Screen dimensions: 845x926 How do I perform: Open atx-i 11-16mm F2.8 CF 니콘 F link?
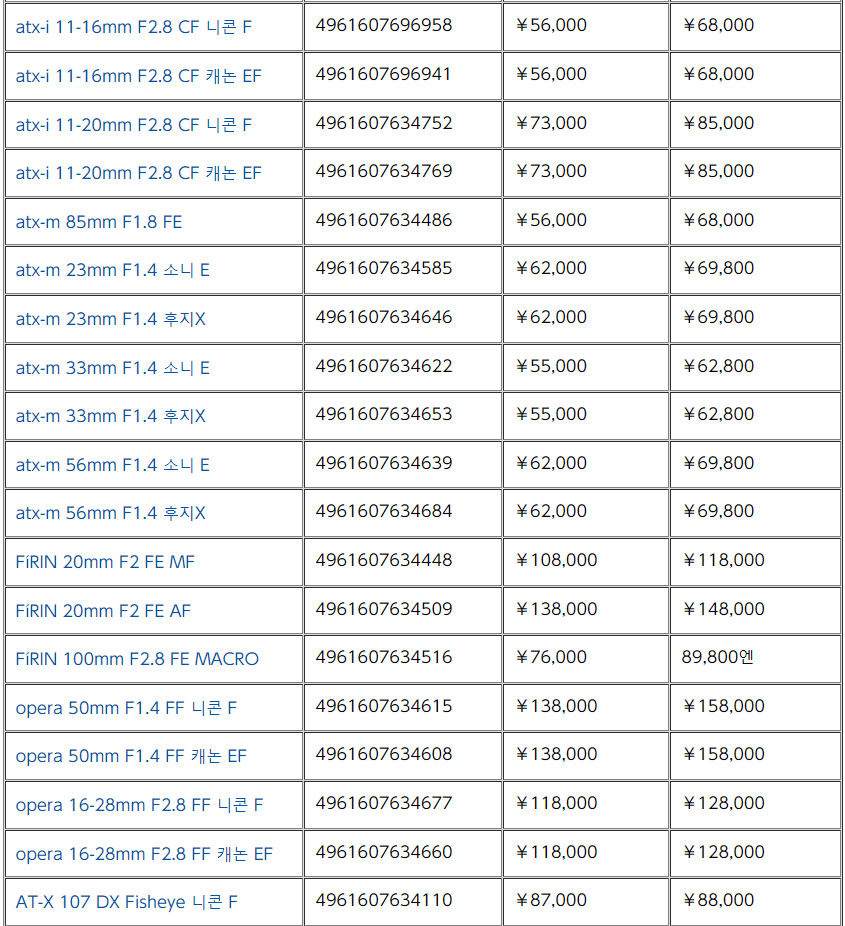point(133,27)
